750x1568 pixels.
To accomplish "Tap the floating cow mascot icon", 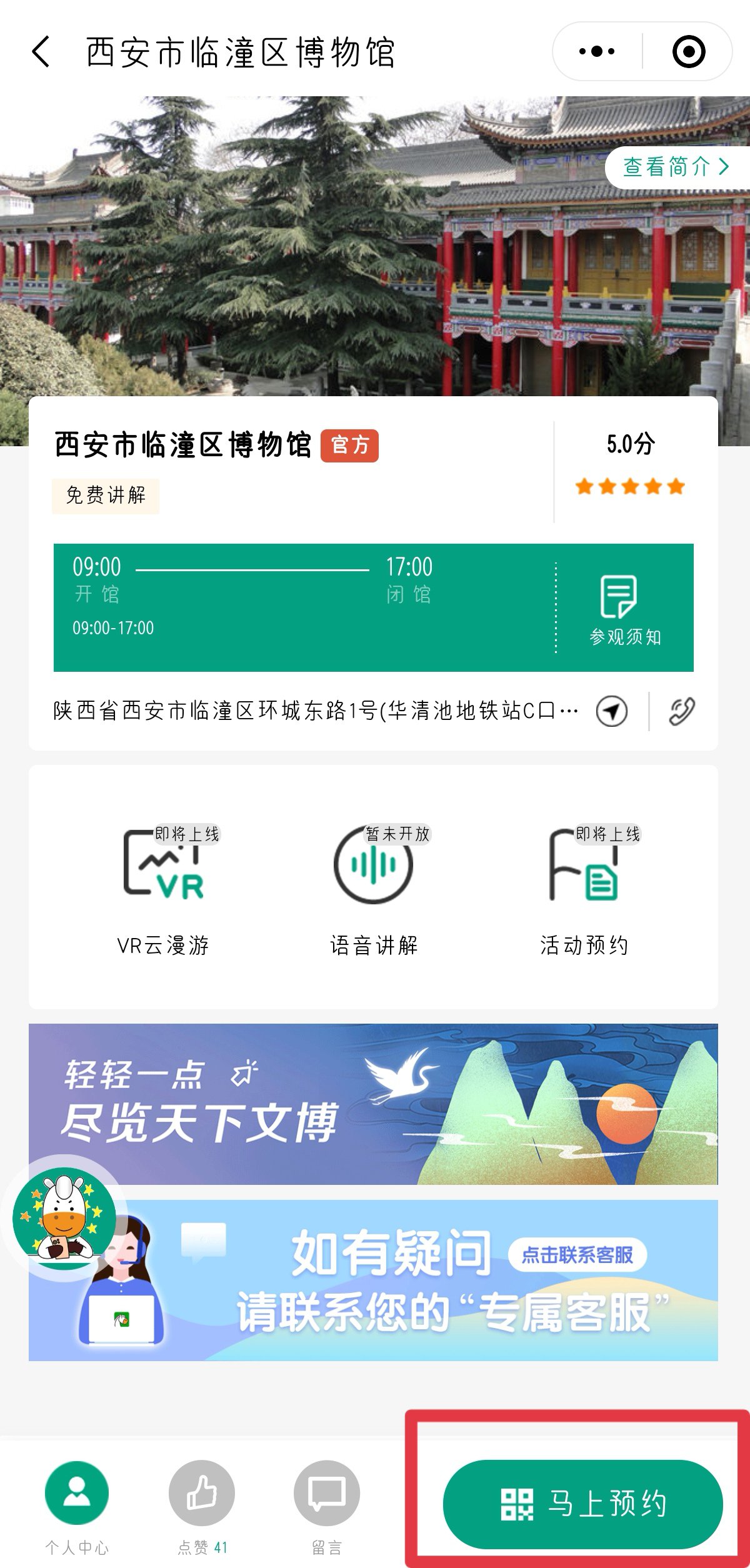I will click(64, 1217).
